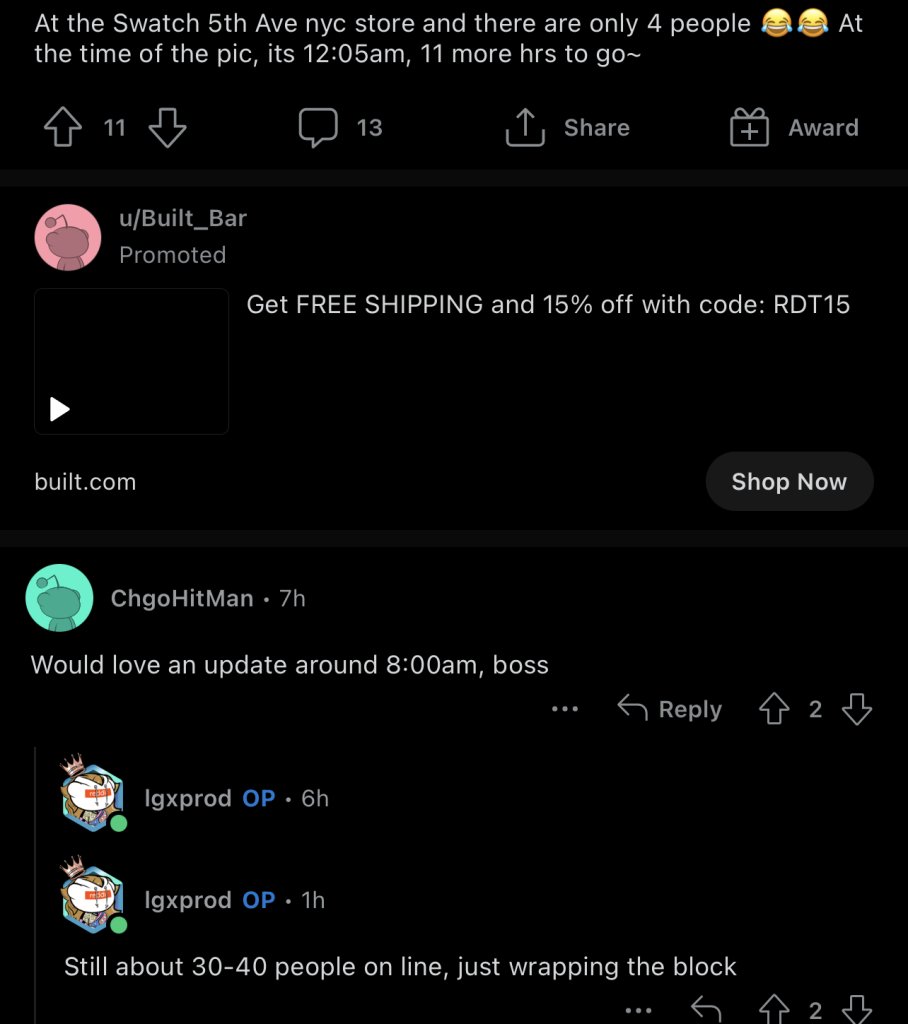Screen dimensions: 908x1024
Task: View ChgoHitMan's profile
Action: [x=181, y=598]
